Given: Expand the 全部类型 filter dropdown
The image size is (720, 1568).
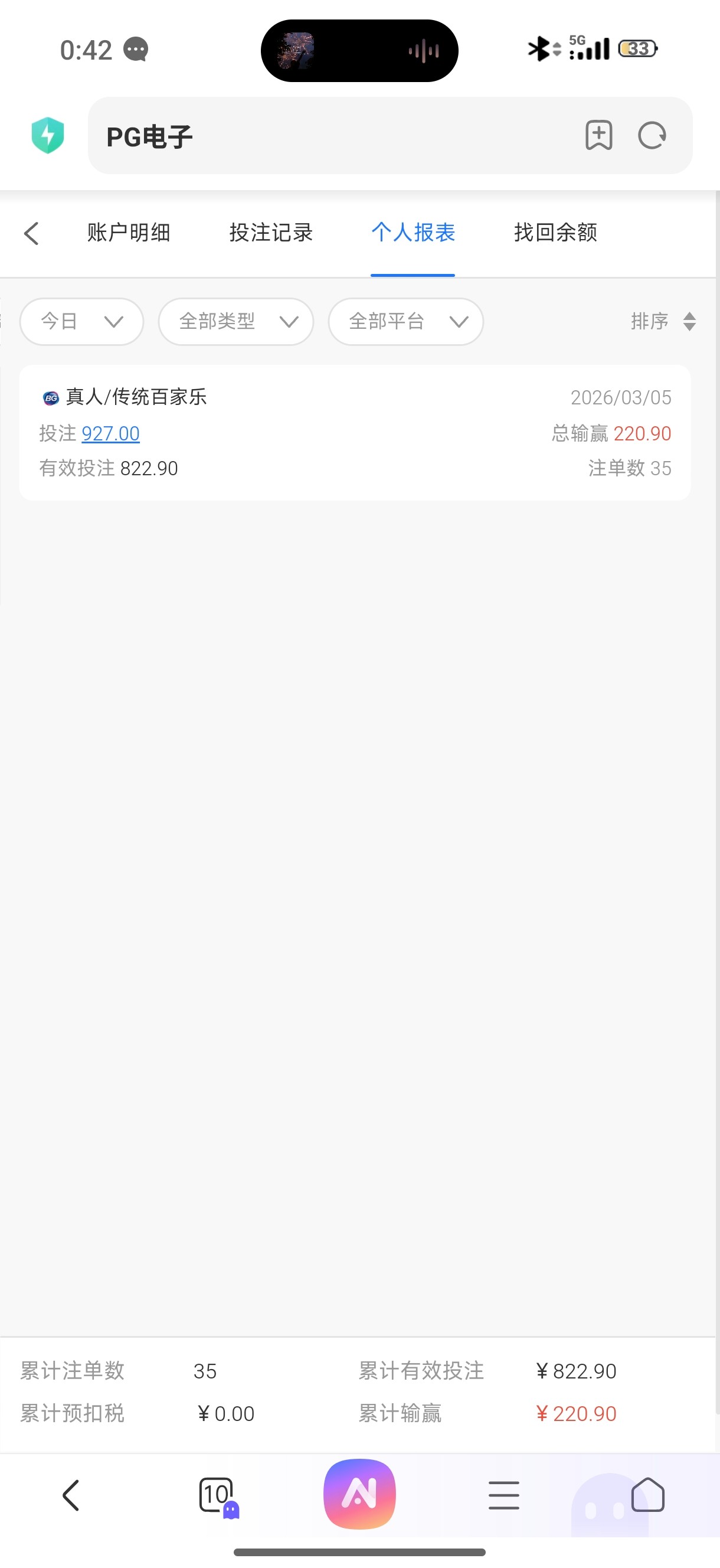Looking at the screenshot, I should 235,321.
